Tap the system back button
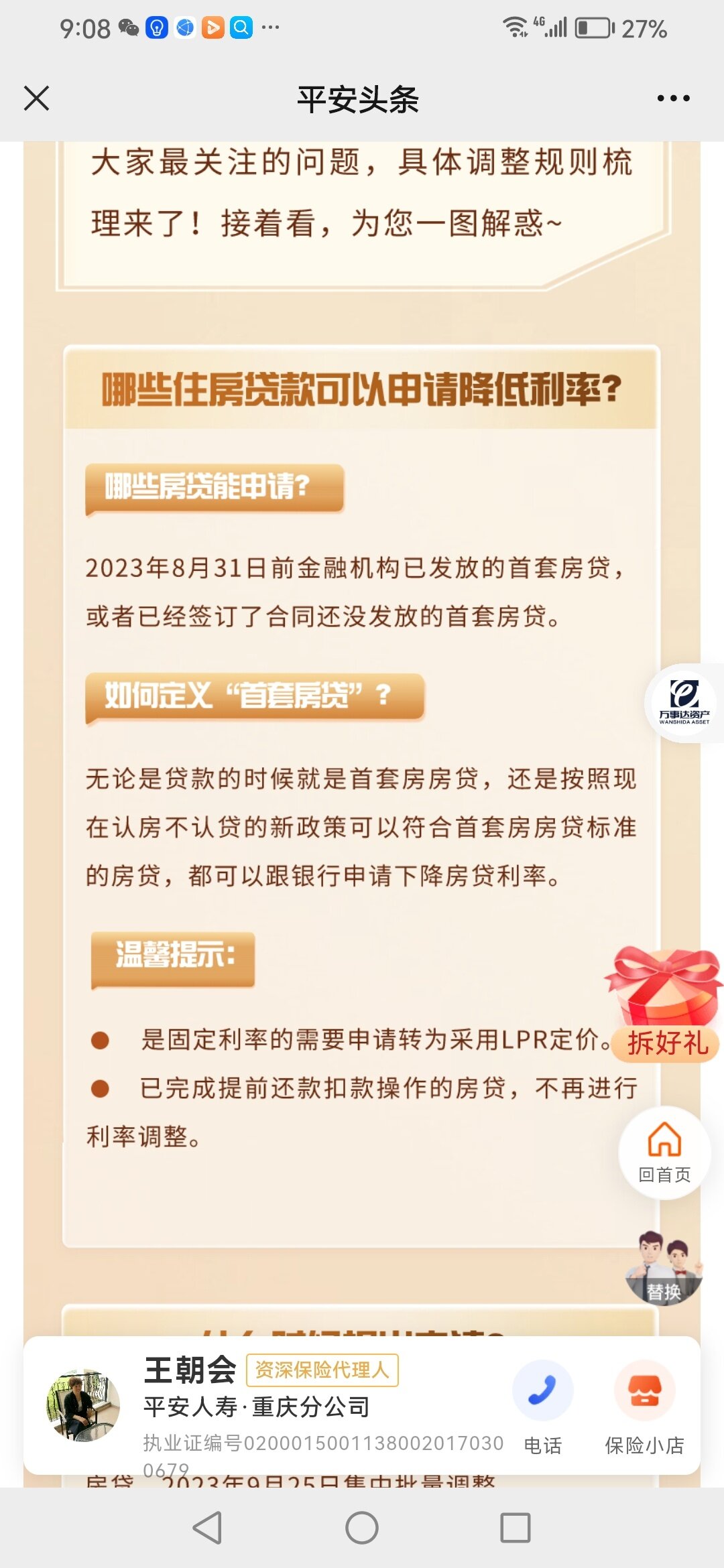 [x=207, y=1528]
